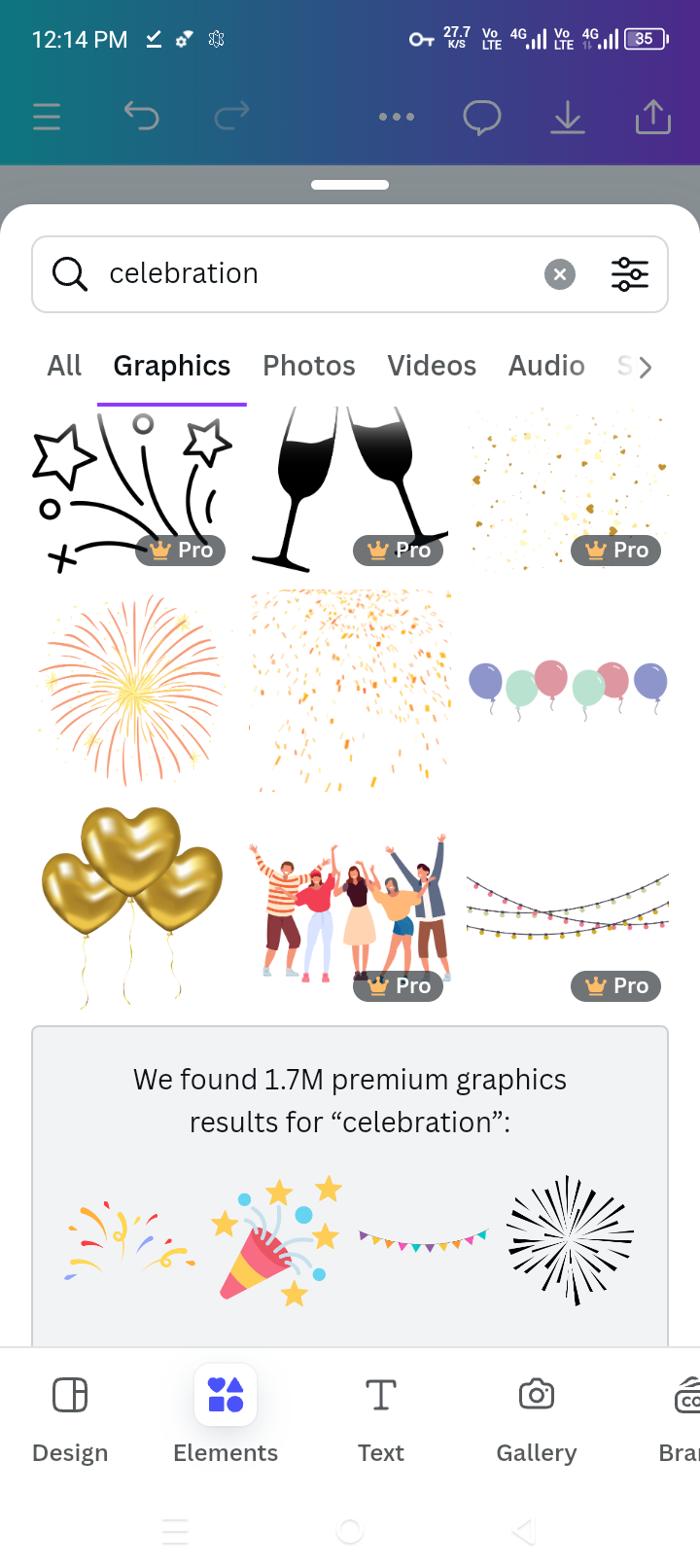Screen dimensions: 700x1568
Task: Select the colorful balloons row graphic
Action: click(568, 689)
